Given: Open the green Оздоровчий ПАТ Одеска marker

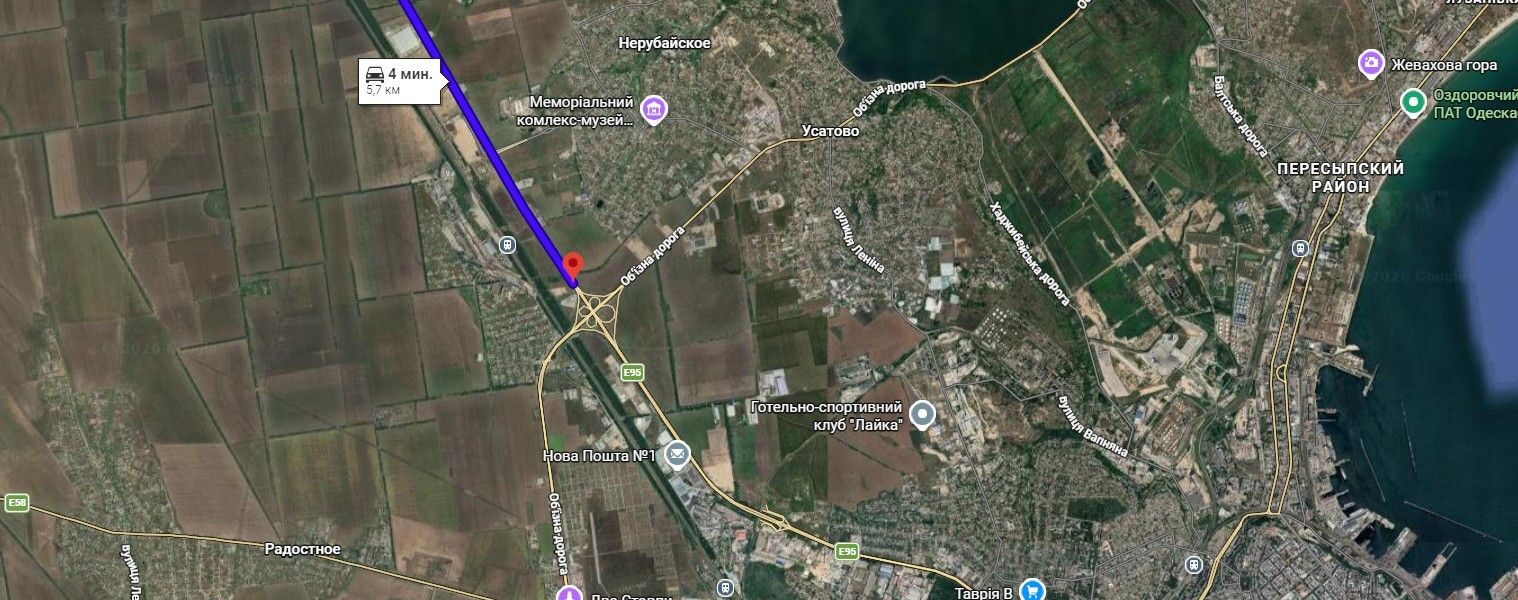Looking at the screenshot, I should (1413, 101).
